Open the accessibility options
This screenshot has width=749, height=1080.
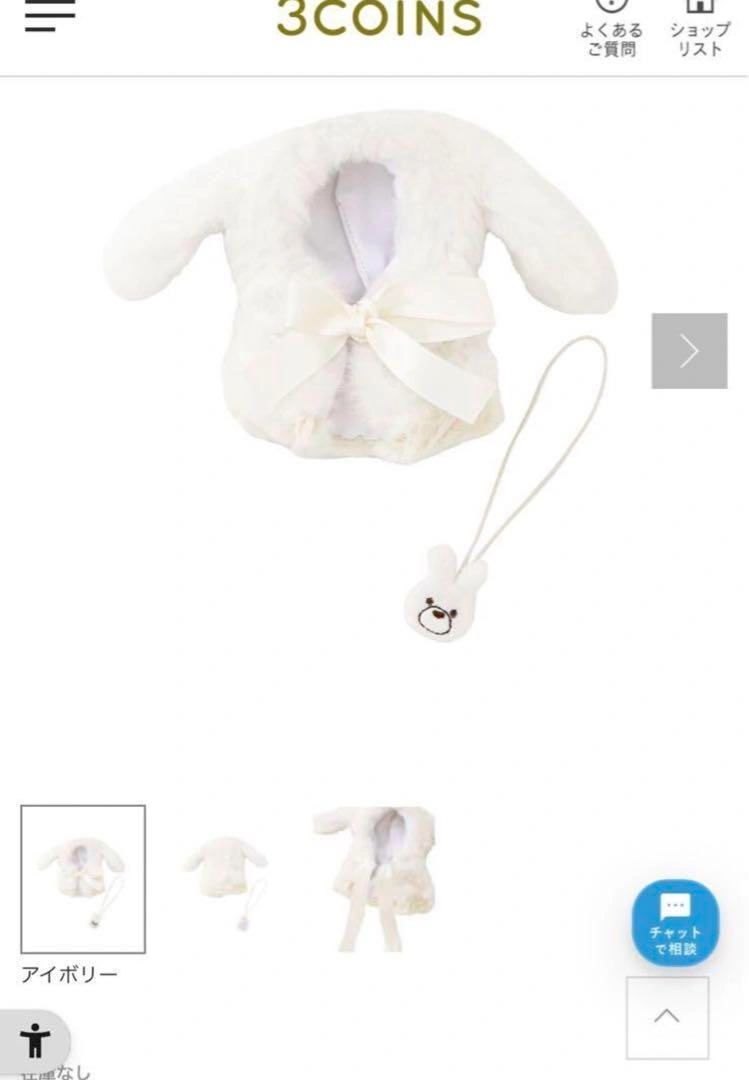click(35, 1042)
